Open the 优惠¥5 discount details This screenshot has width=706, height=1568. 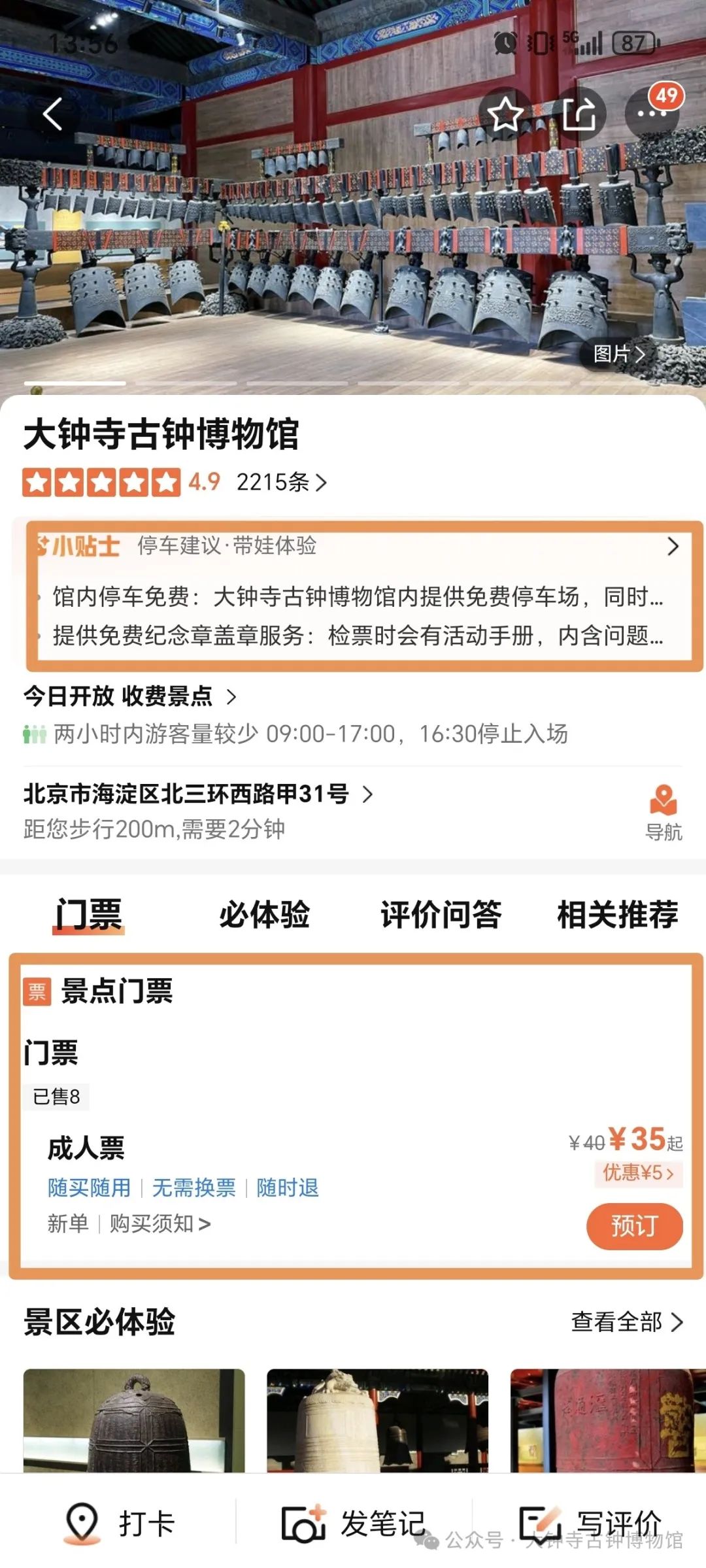(x=637, y=1173)
